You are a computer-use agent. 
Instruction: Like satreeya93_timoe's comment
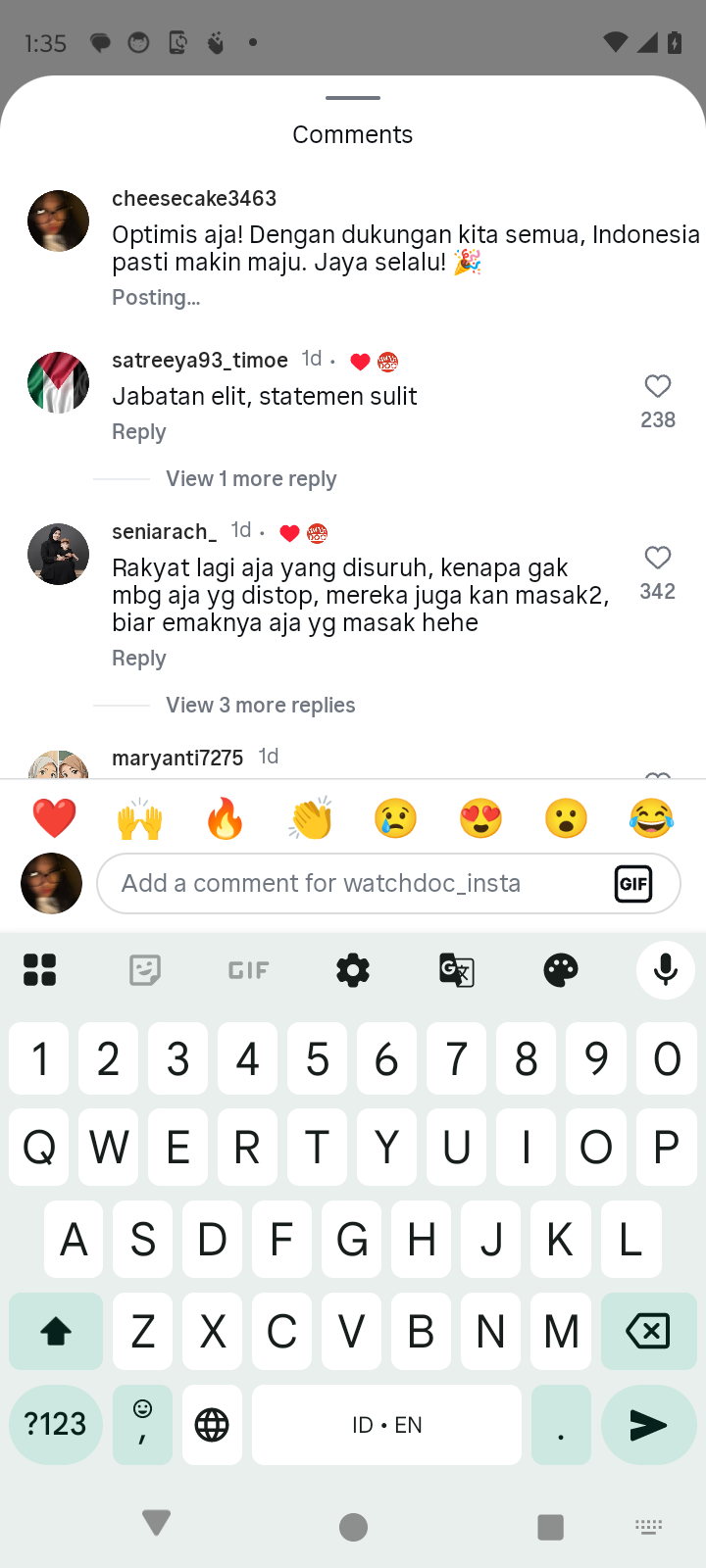click(x=658, y=387)
